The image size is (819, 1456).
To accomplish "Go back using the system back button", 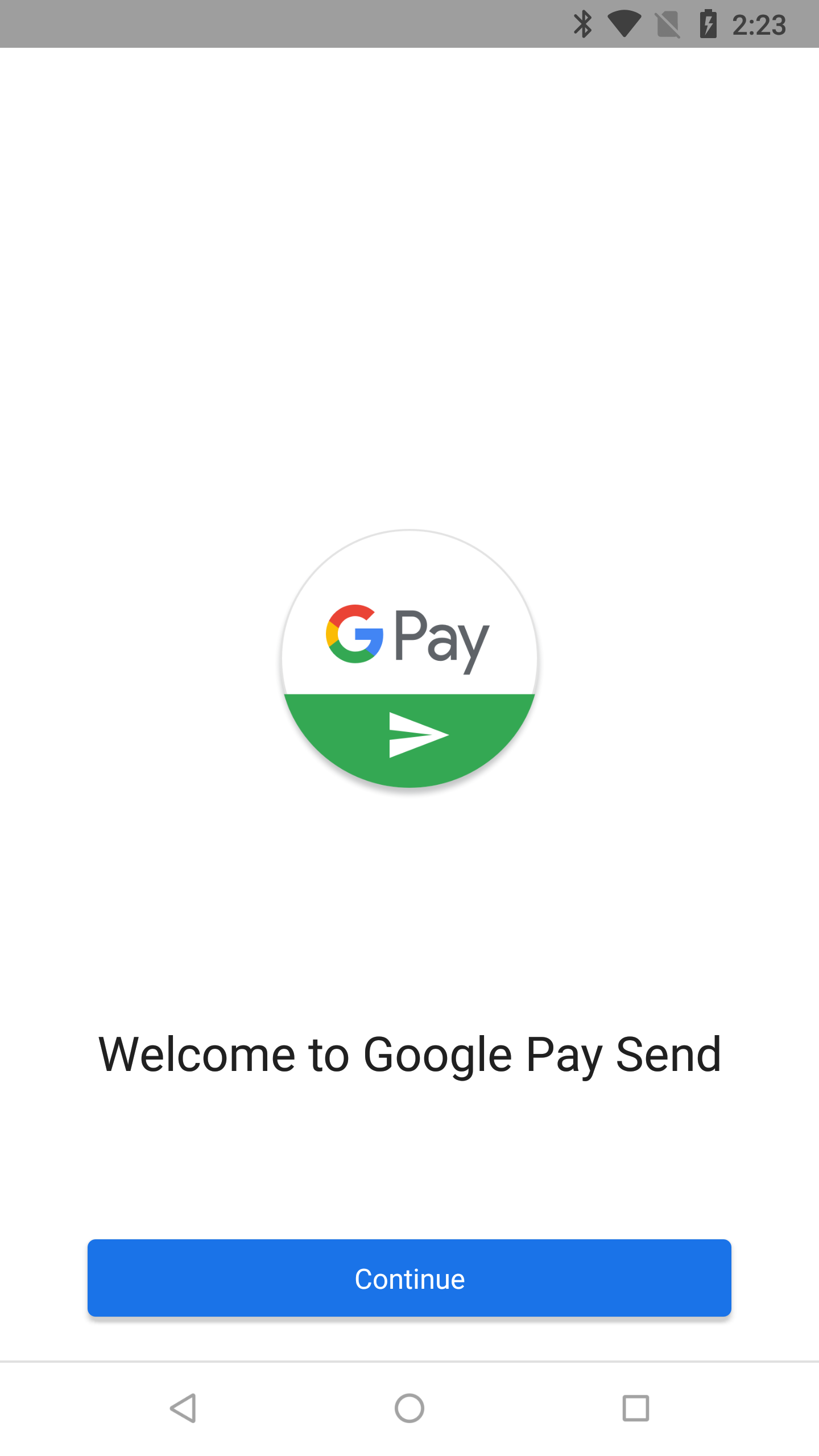I will click(183, 1408).
